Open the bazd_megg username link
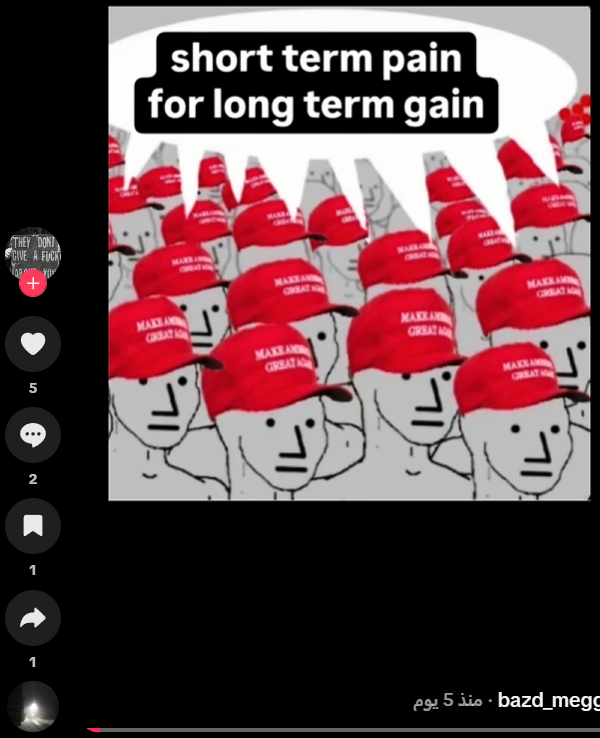 pyautogui.click(x=548, y=700)
